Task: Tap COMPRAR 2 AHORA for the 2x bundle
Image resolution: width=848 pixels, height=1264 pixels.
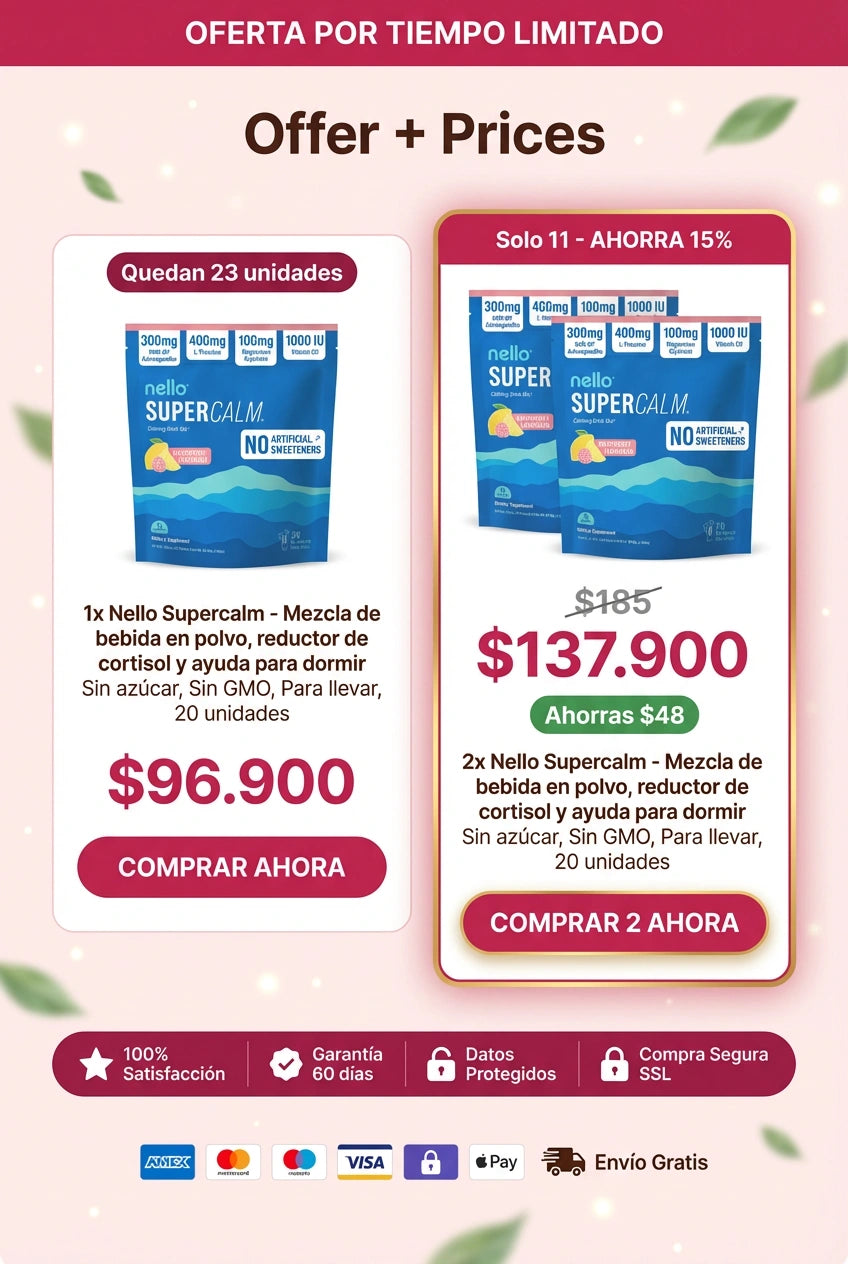Action: [614, 923]
